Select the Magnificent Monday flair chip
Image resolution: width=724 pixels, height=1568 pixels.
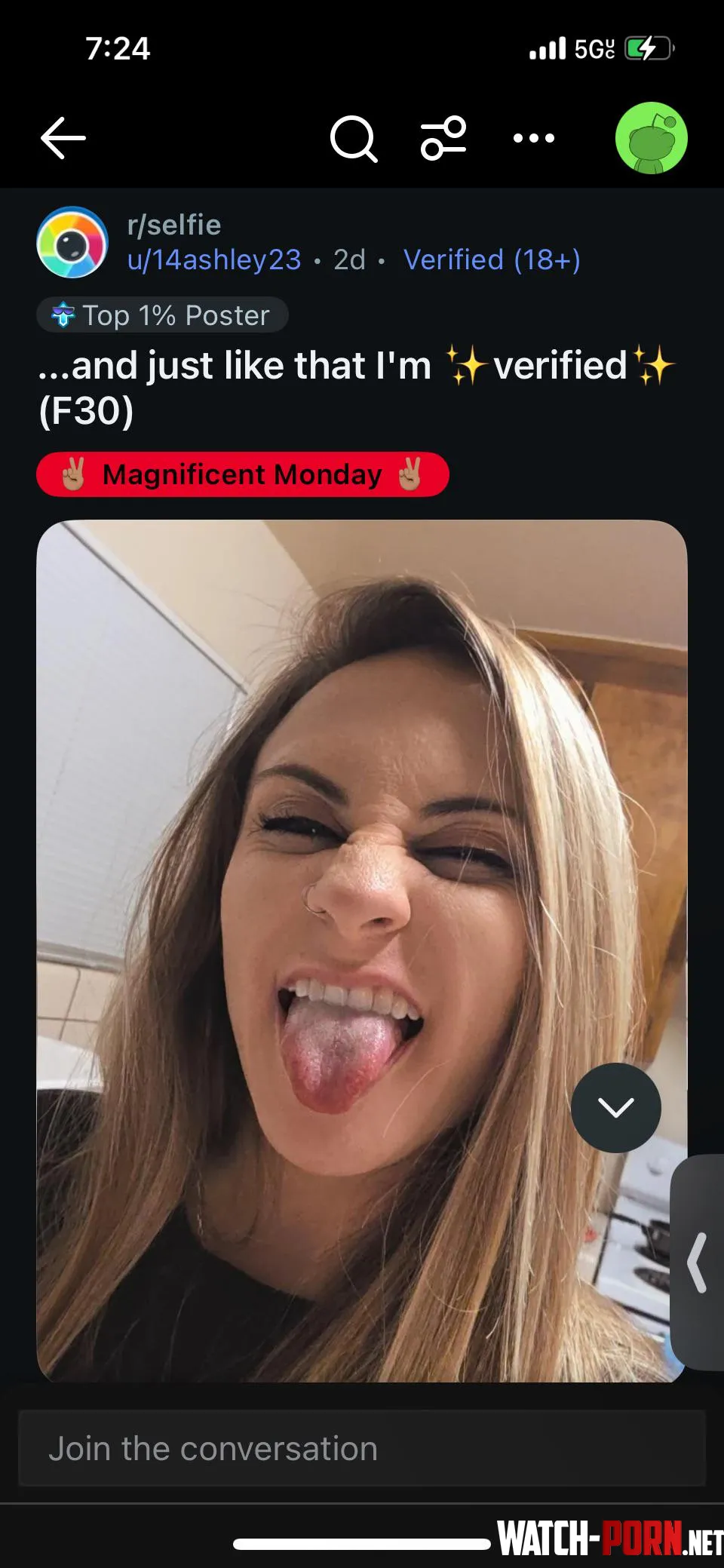tap(242, 474)
